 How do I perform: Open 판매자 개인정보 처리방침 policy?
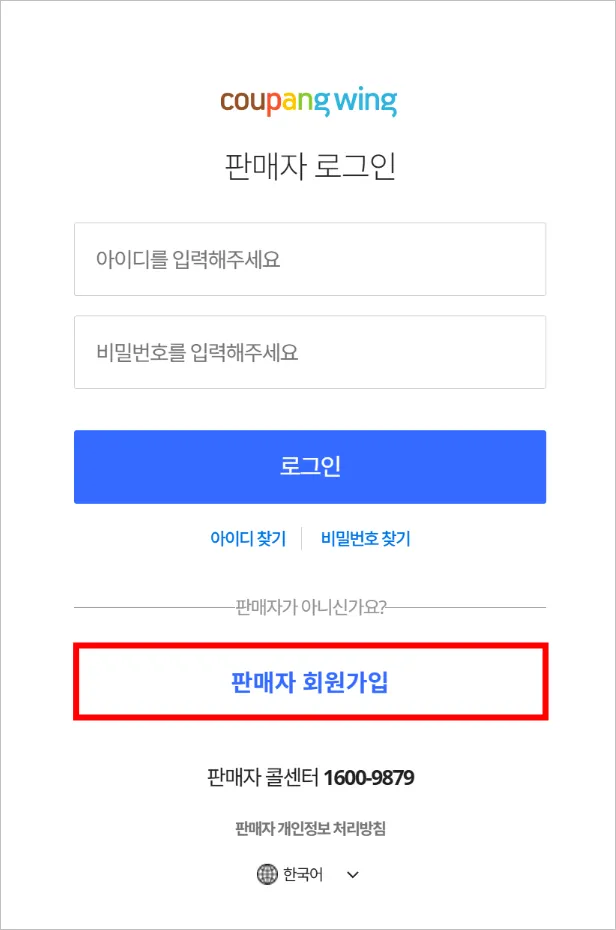(x=309, y=828)
